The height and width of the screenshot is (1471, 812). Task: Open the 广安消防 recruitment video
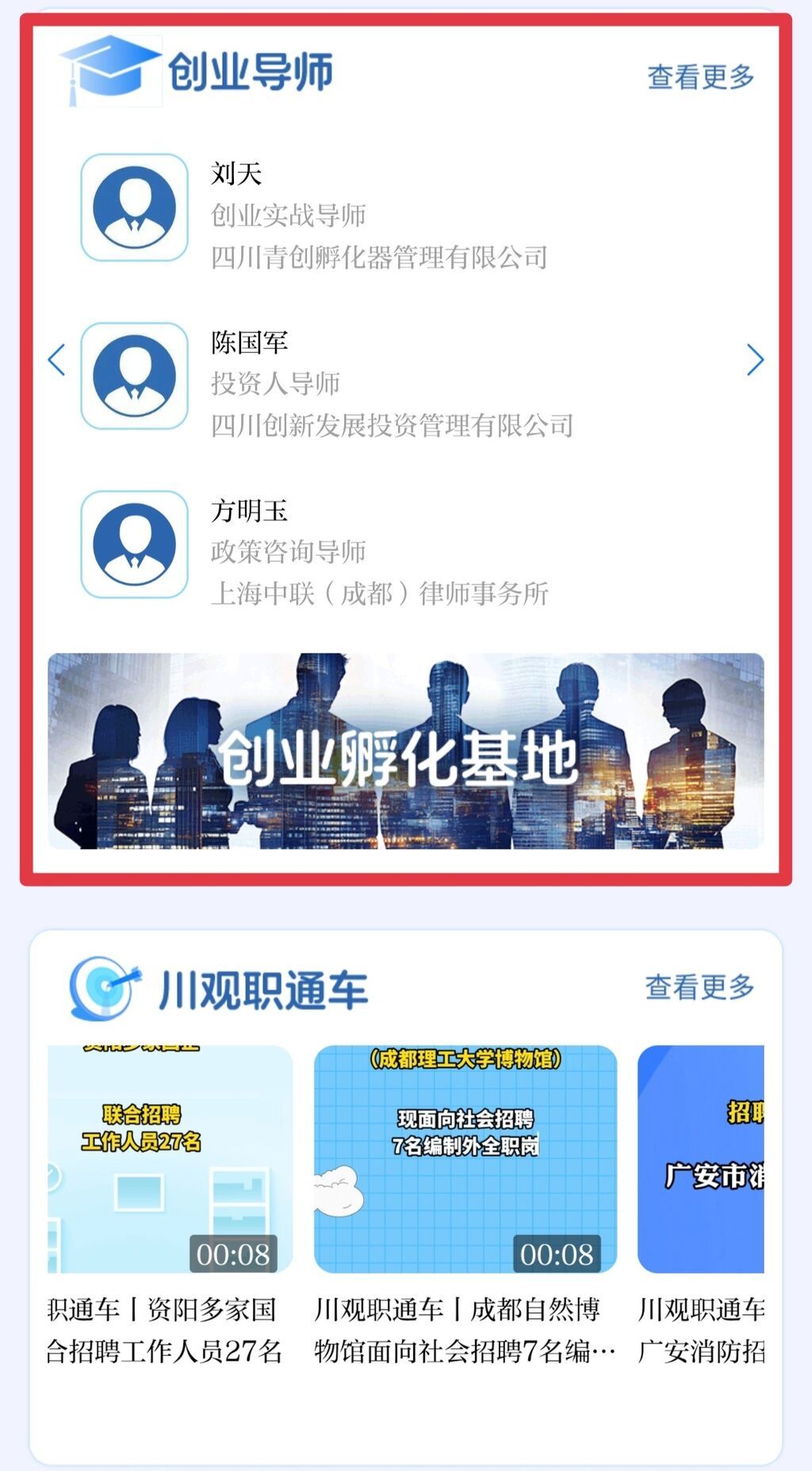tap(701, 1159)
